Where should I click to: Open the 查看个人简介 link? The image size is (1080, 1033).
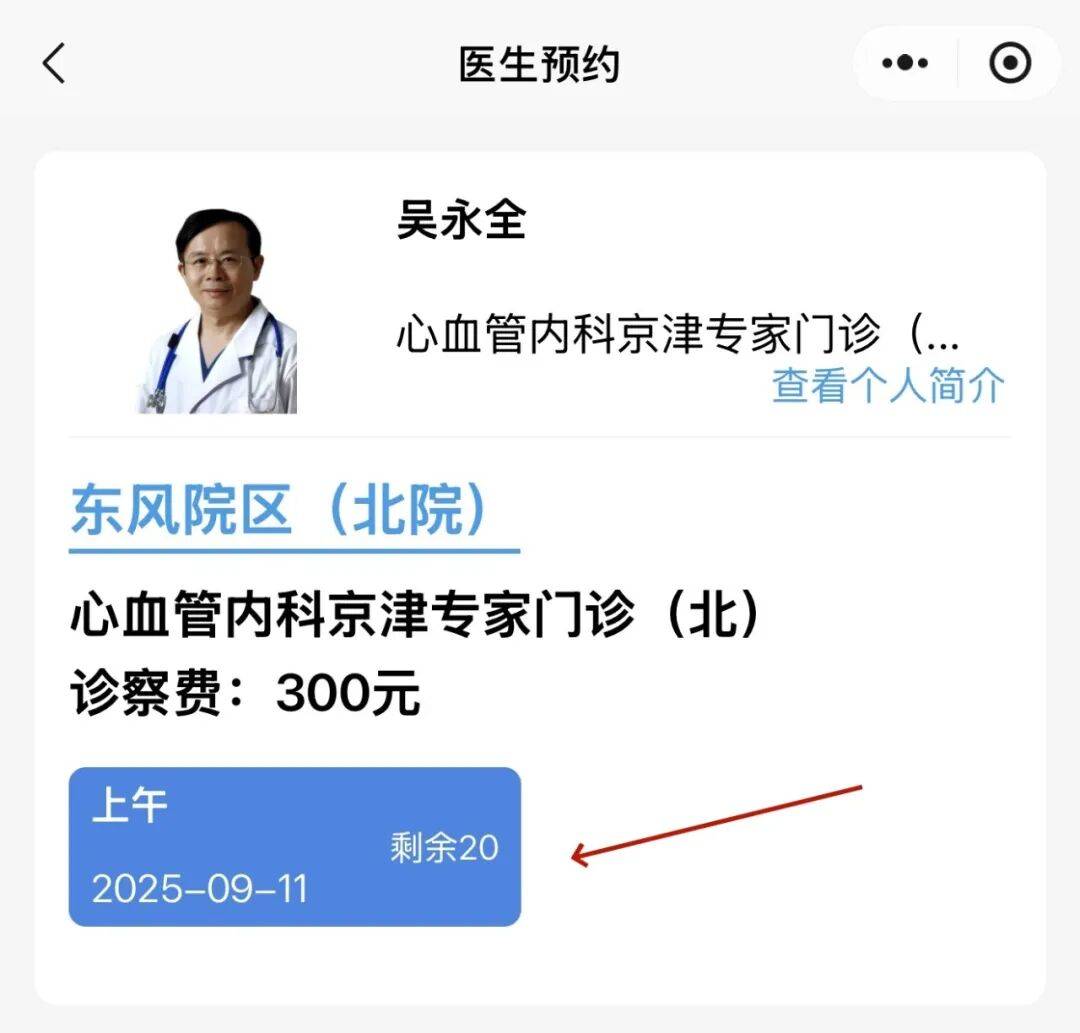tap(888, 385)
